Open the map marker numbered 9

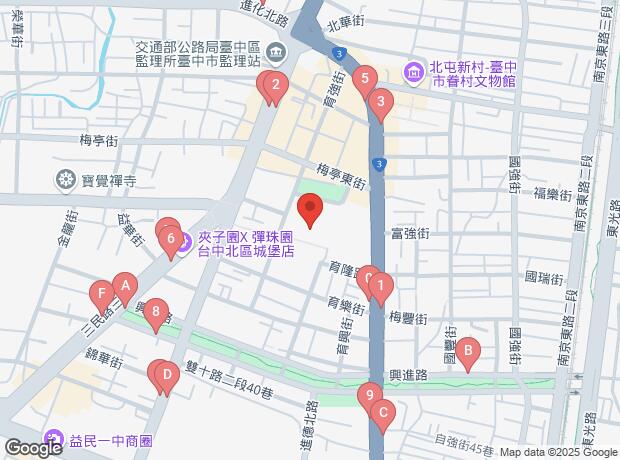point(370,396)
